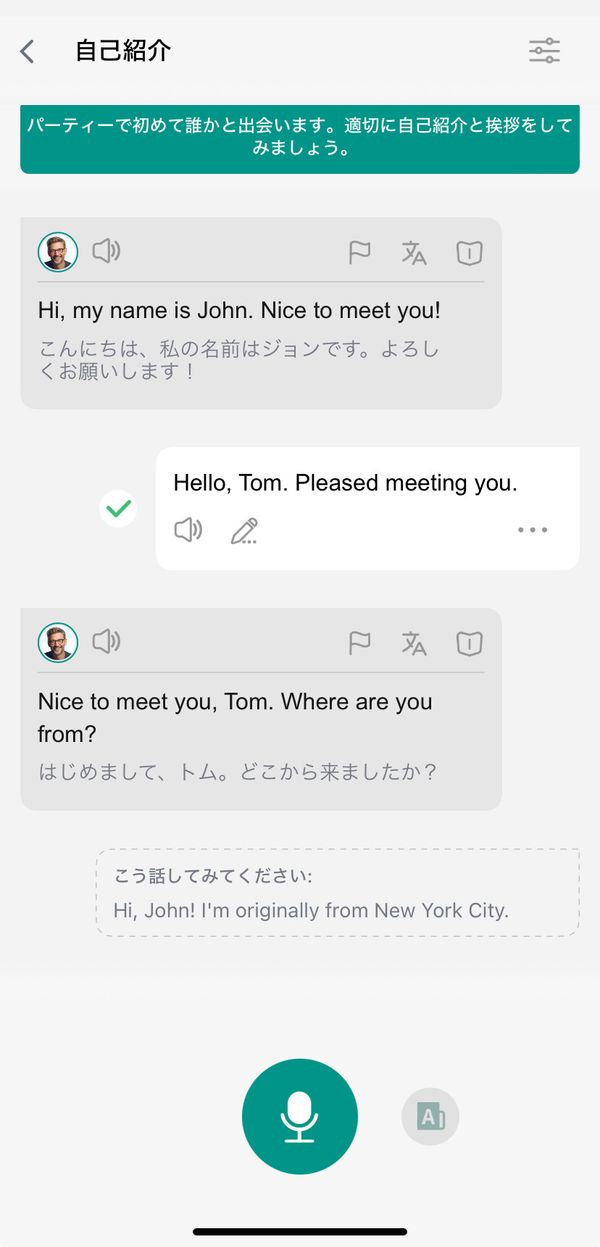Tap the green checkmark beside your reply
The width and height of the screenshot is (600, 1247).
119,508
